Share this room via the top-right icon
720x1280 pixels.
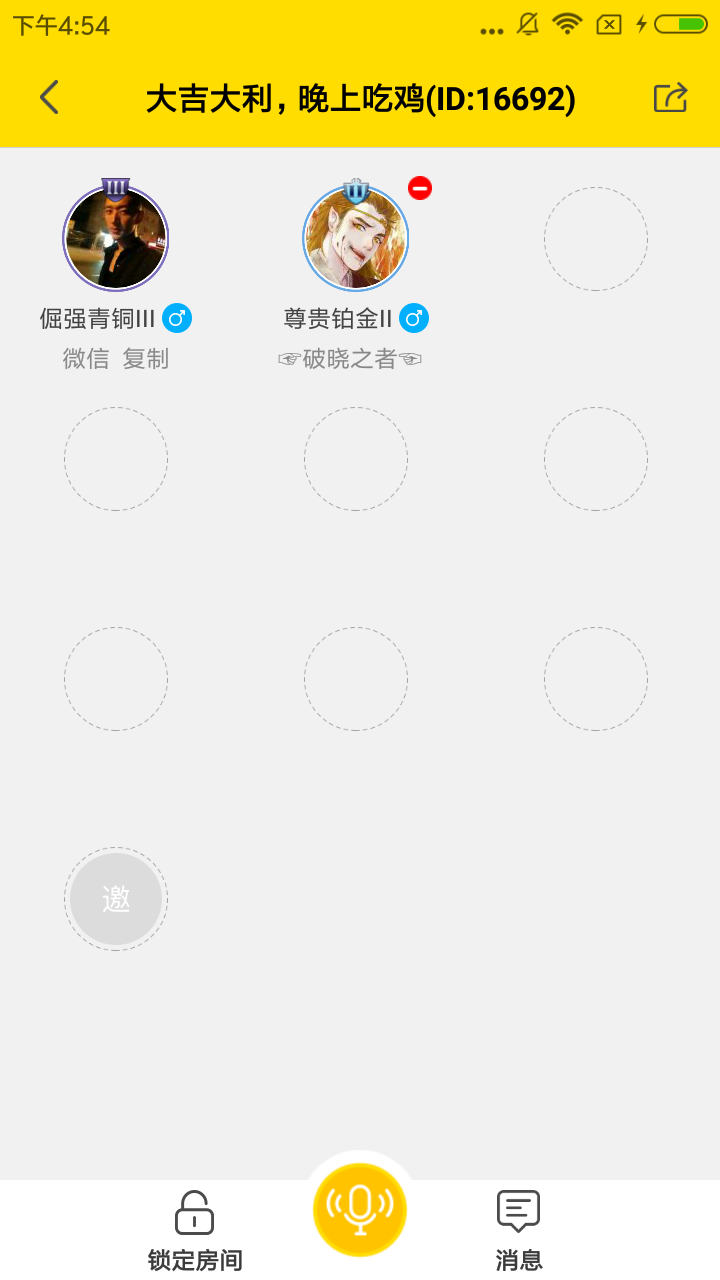click(x=671, y=97)
